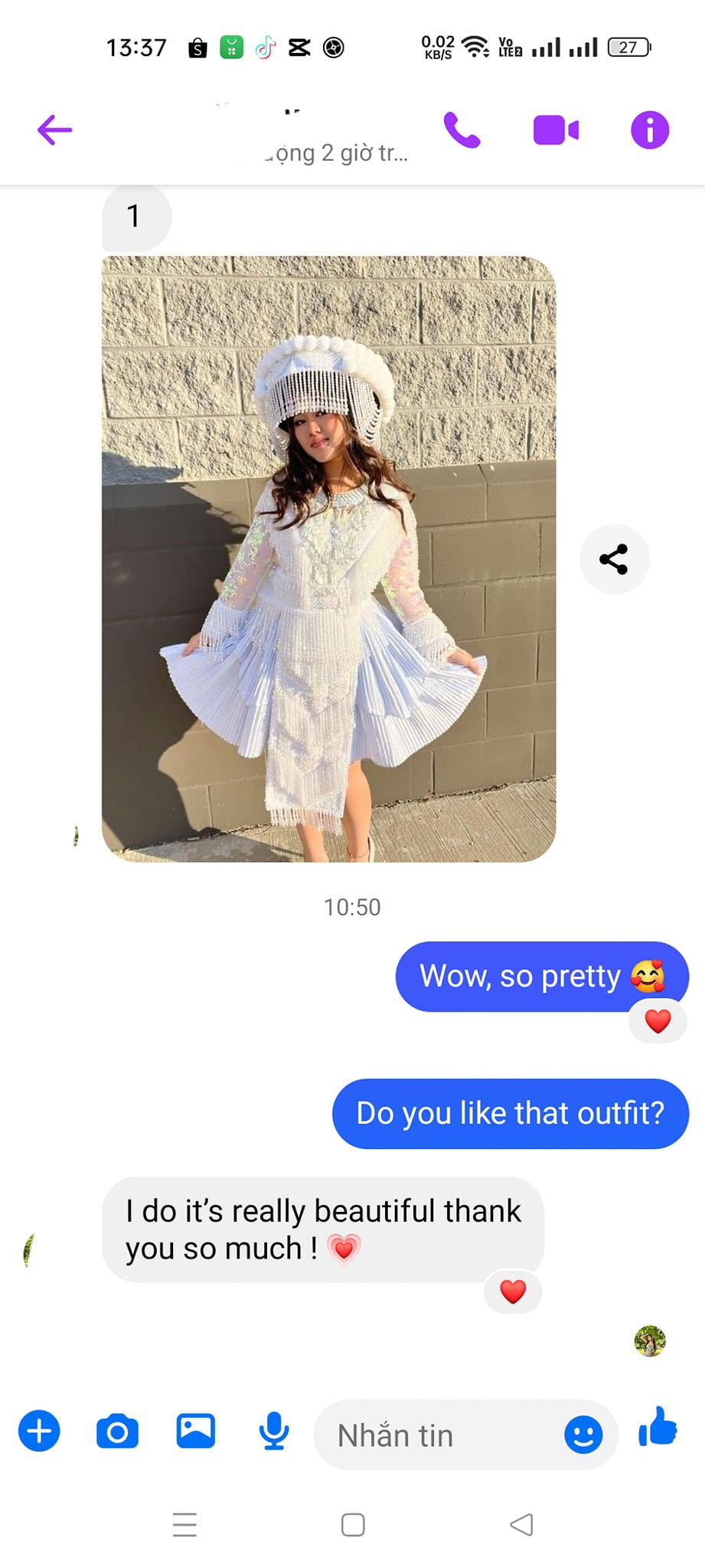This screenshot has height=1568, width=705.
Task: Record a voice message with the microphone
Action: [x=273, y=1431]
